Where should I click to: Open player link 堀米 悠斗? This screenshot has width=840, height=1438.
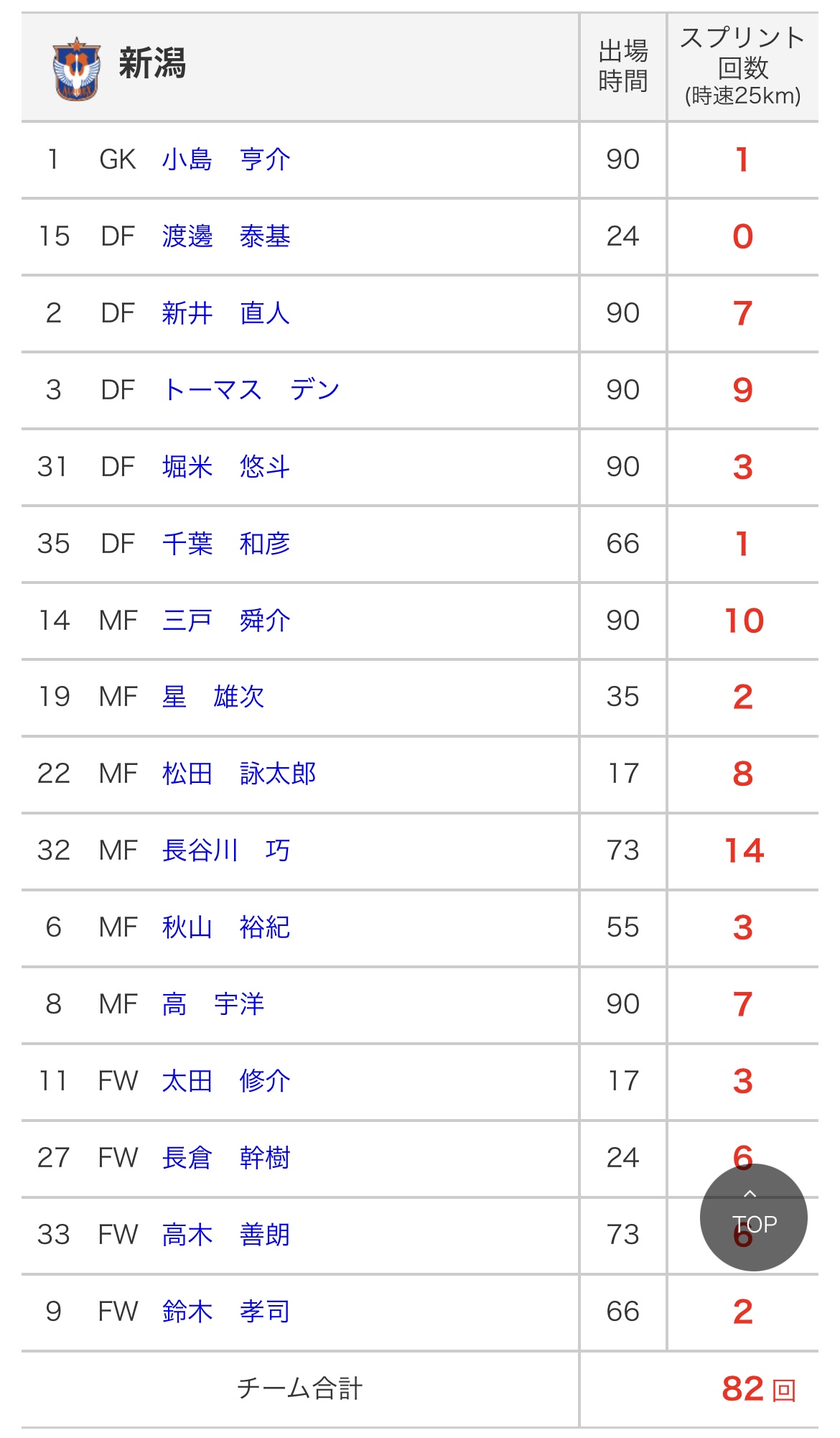click(226, 467)
